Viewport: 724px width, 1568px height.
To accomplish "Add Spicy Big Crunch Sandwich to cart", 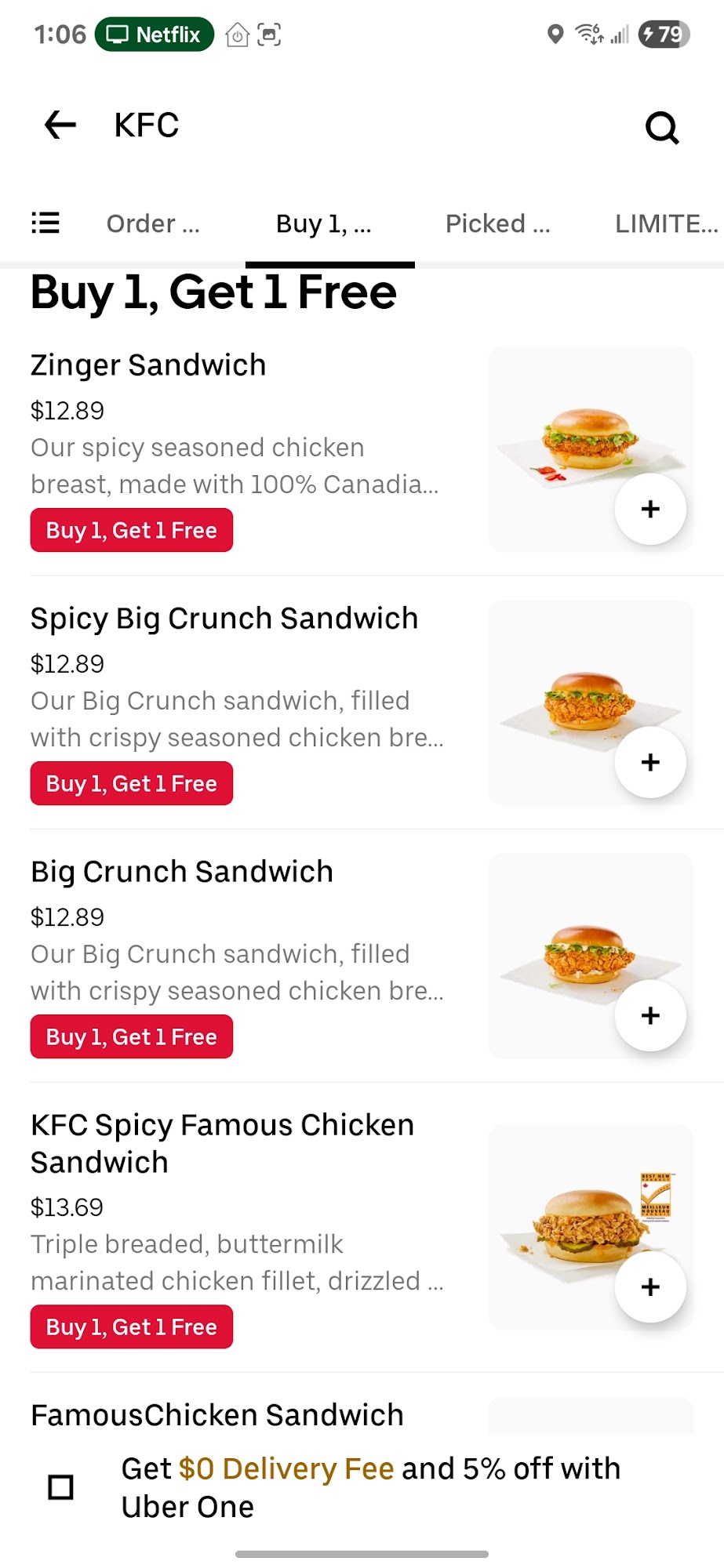I will (x=650, y=762).
